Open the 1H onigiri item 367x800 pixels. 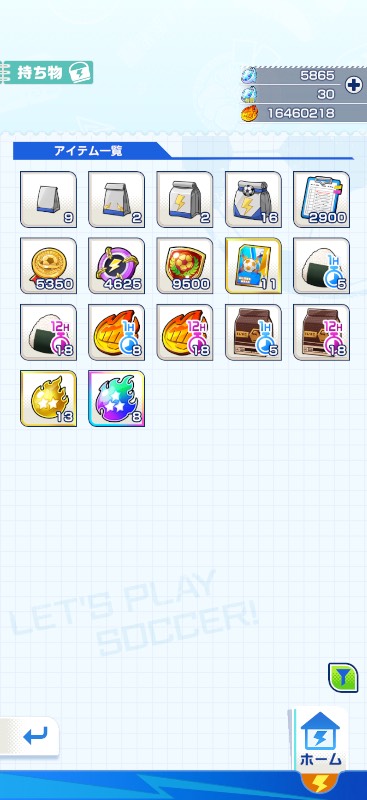[x=322, y=266]
